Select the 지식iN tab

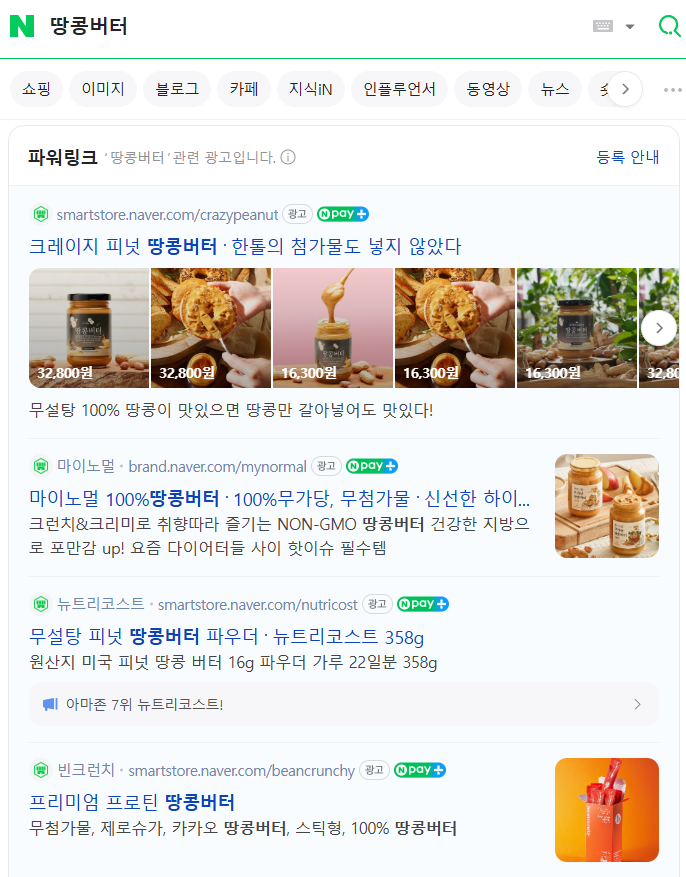pyautogui.click(x=311, y=89)
